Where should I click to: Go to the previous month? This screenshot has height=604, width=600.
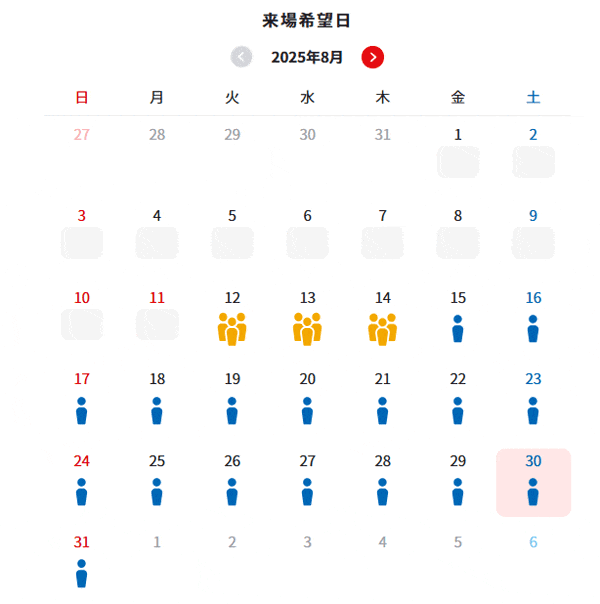tap(241, 57)
